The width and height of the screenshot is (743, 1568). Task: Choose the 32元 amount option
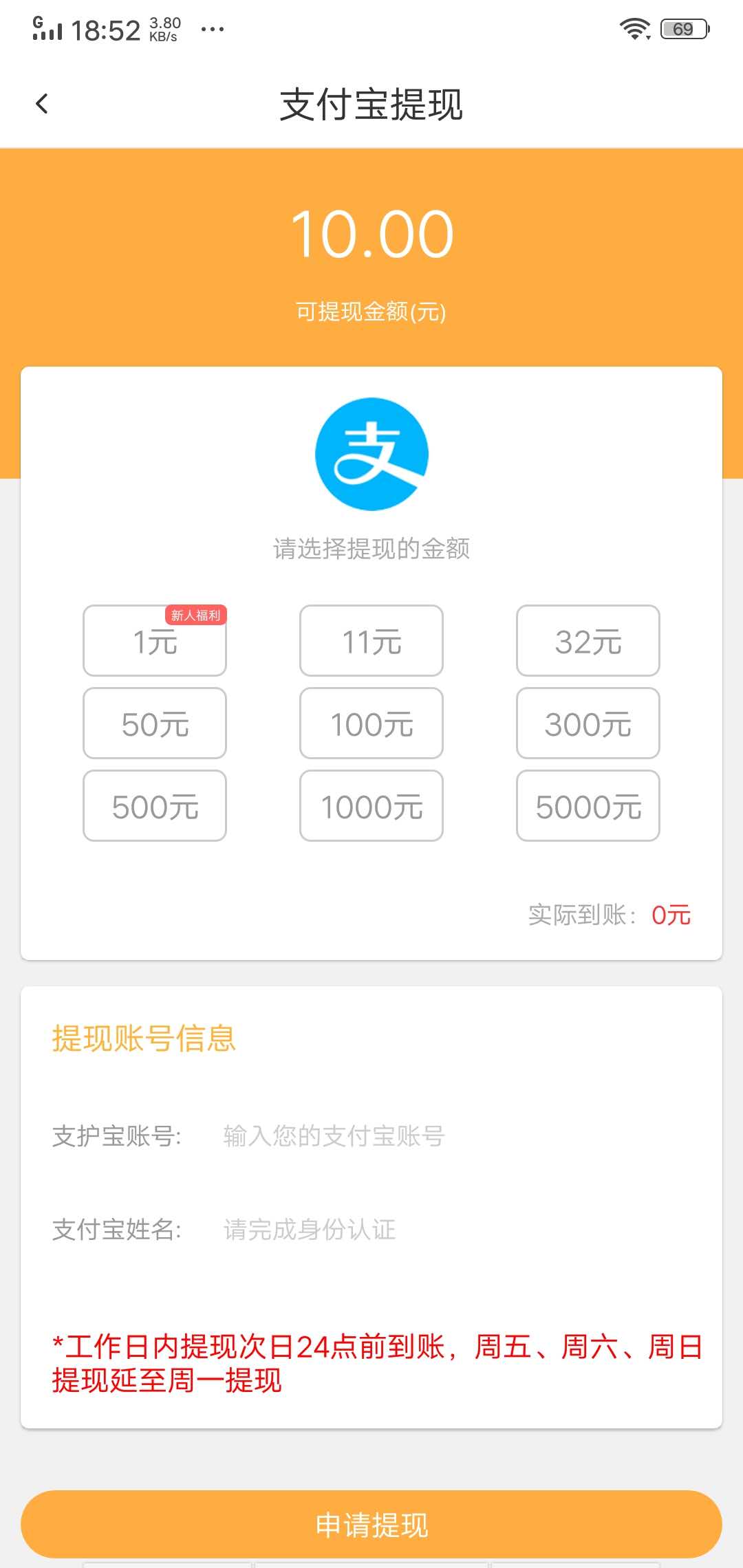point(588,641)
